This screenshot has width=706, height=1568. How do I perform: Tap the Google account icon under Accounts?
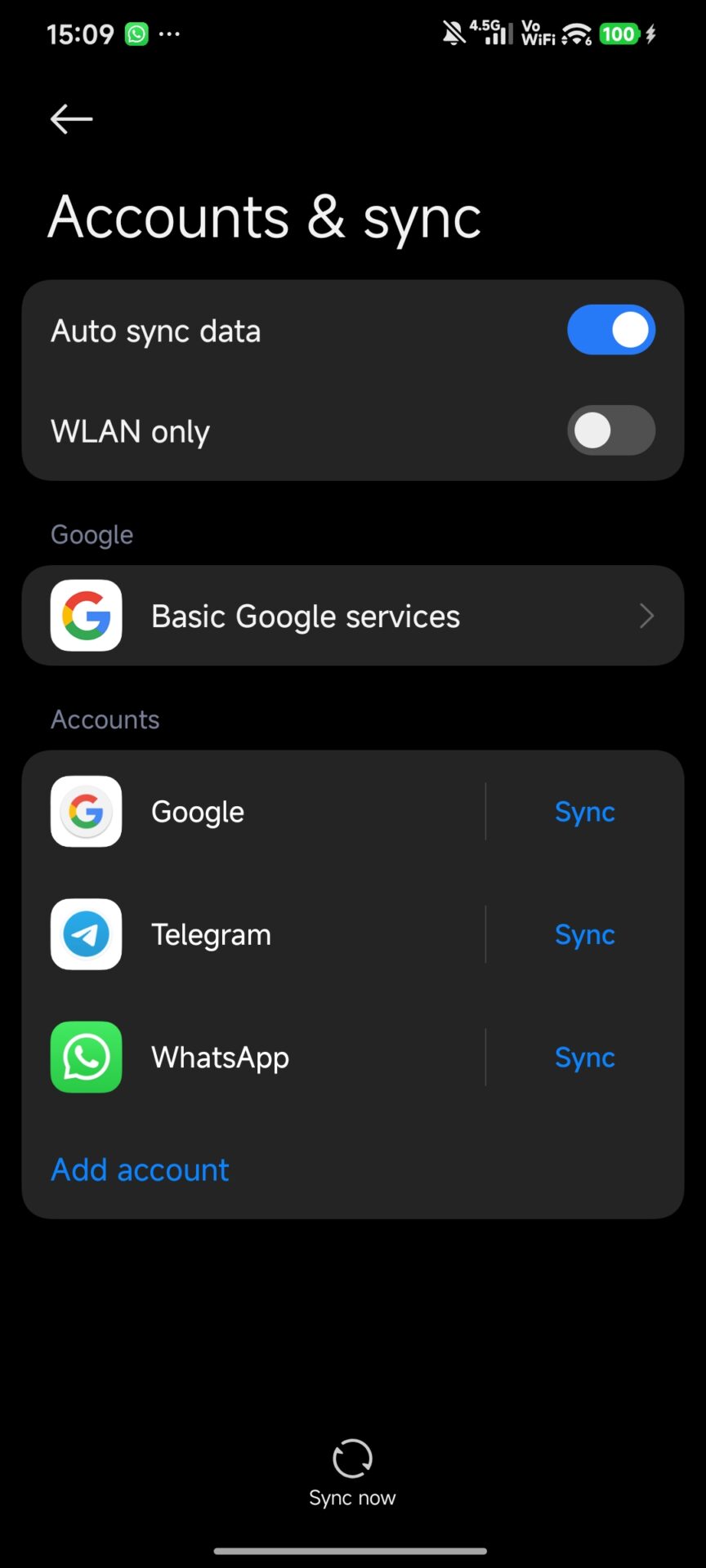click(x=86, y=811)
